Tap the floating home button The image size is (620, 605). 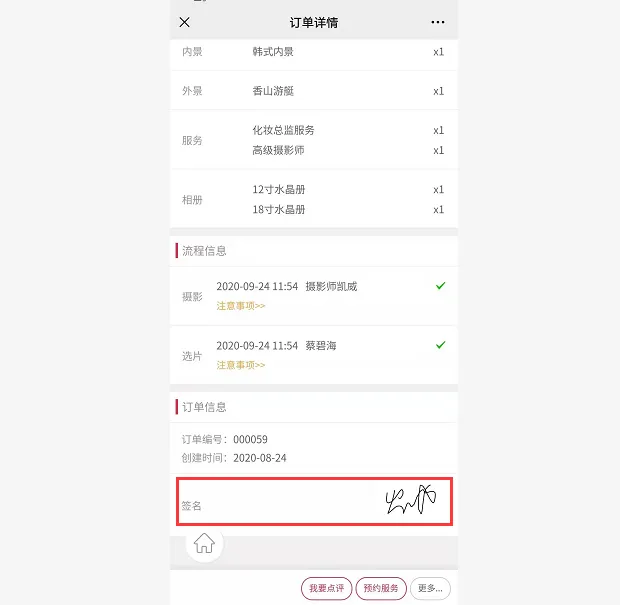tap(205, 543)
